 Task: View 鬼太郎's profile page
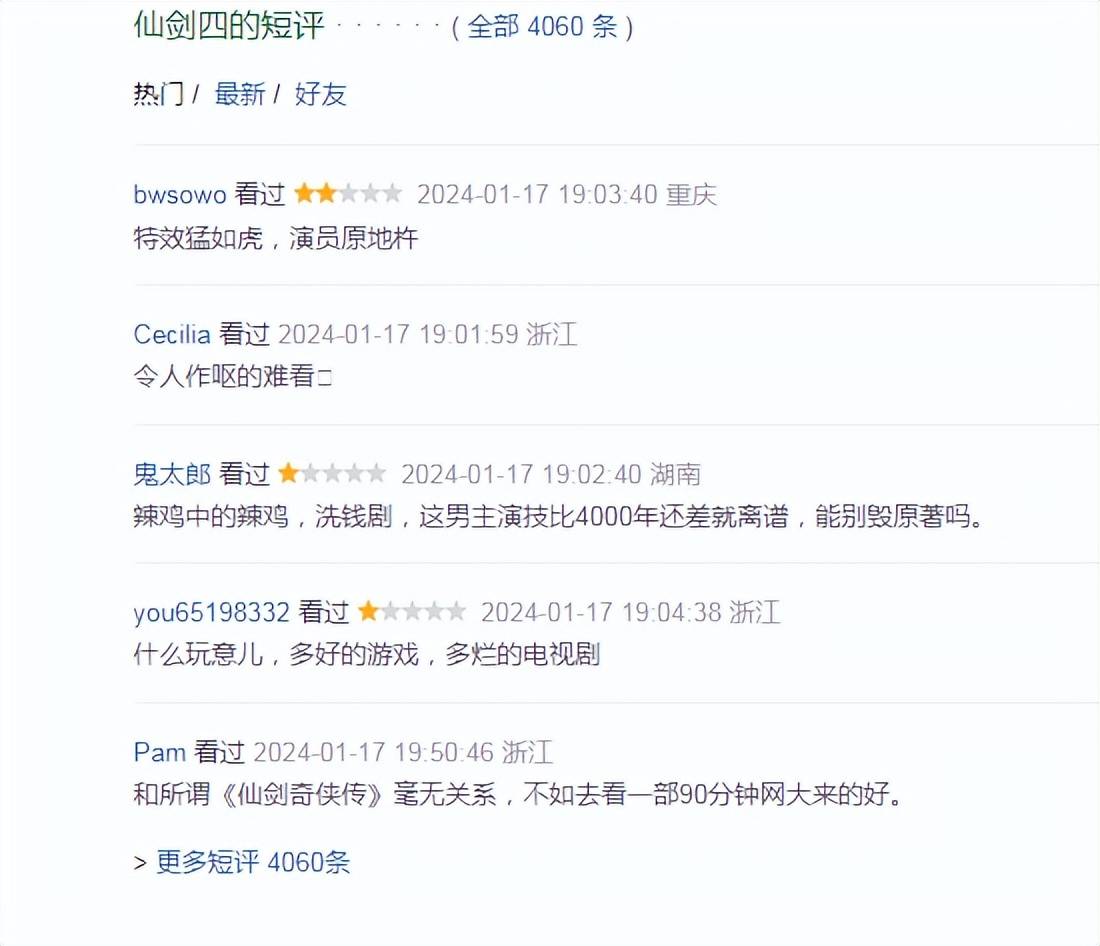coord(172,473)
